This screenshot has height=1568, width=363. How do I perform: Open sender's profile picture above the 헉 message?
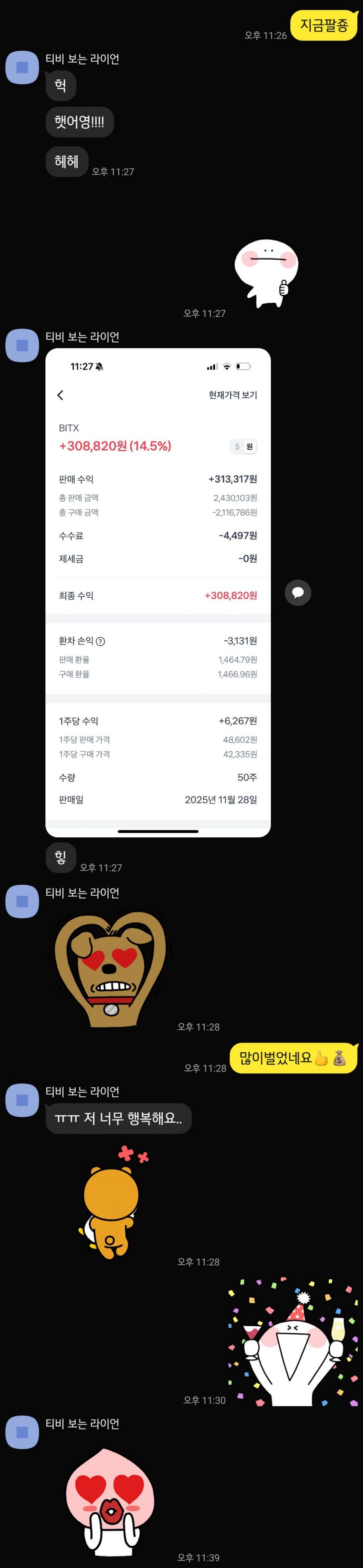tap(23, 67)
